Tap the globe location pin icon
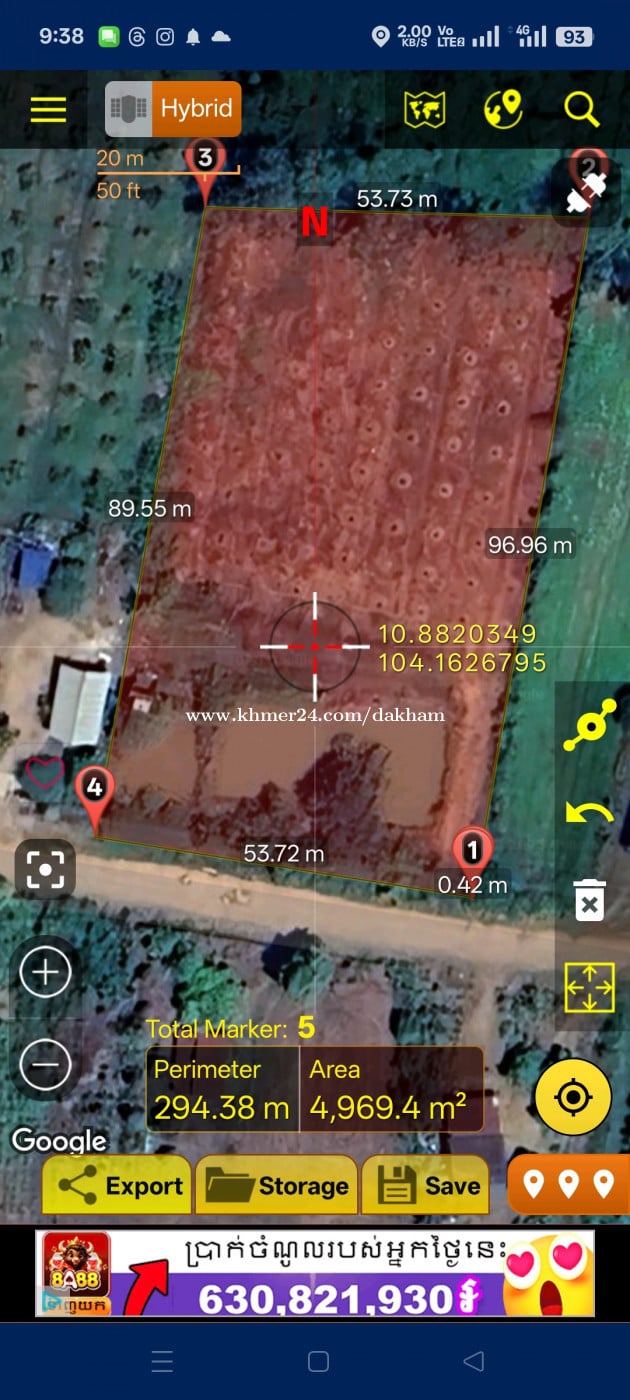The width and height of the screenshot is (630, 1400). (503, 109)
